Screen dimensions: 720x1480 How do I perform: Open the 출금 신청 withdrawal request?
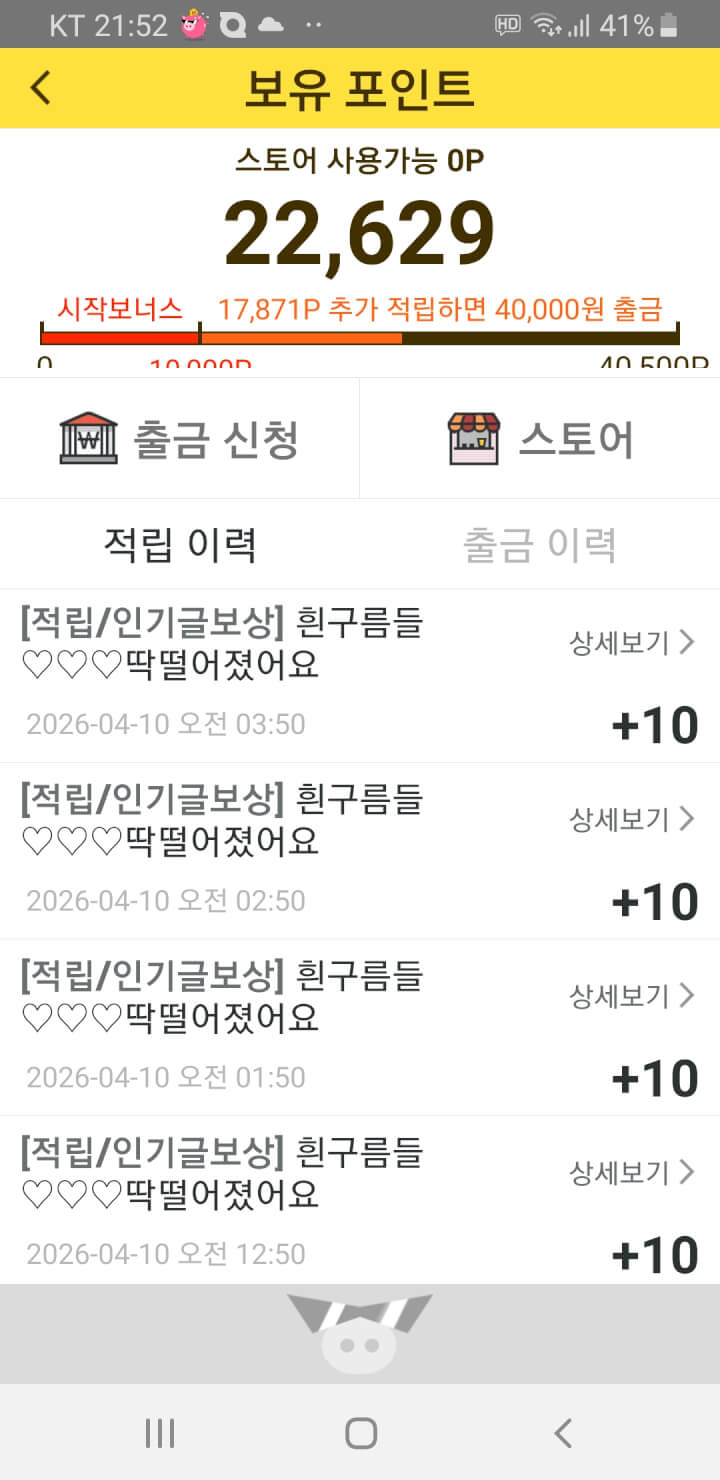(x=180, y=438)
